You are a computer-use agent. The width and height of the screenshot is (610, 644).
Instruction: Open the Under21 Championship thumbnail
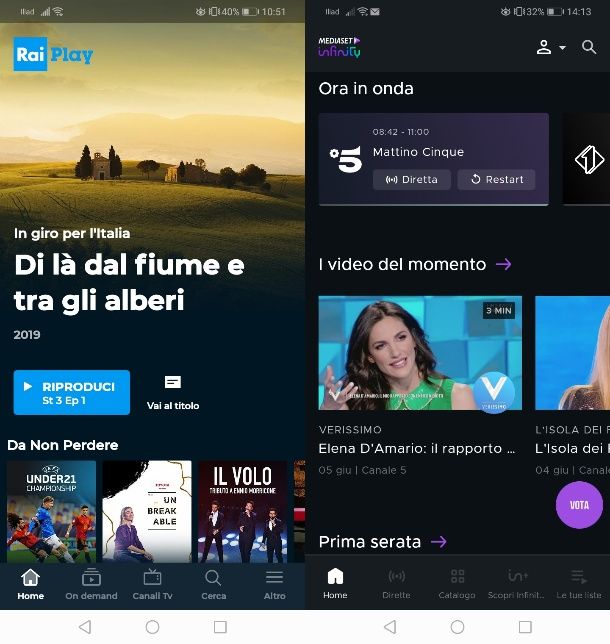point(51,510)
